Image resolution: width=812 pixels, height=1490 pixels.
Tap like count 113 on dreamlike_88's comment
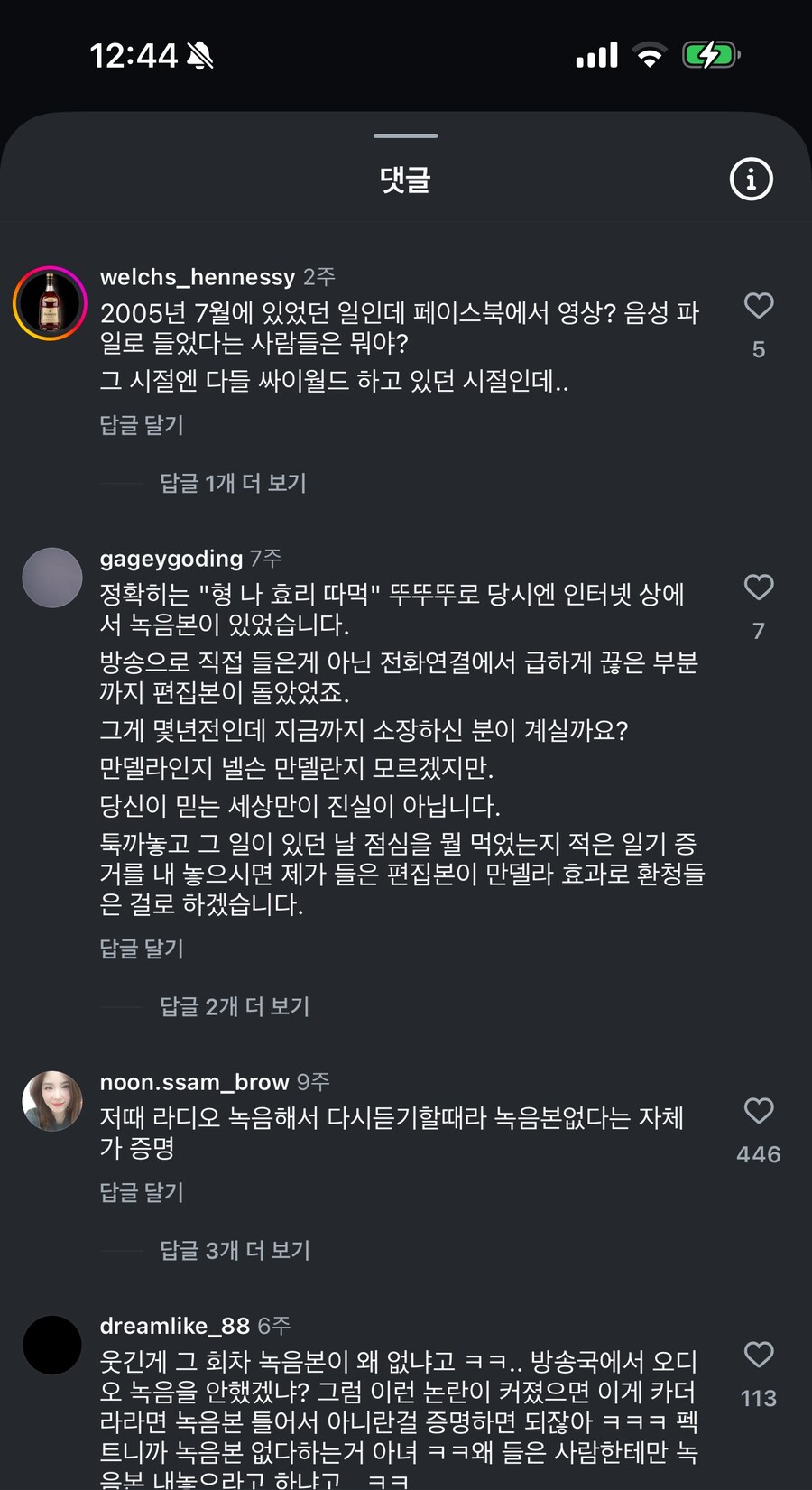(x=757, y=1399)
